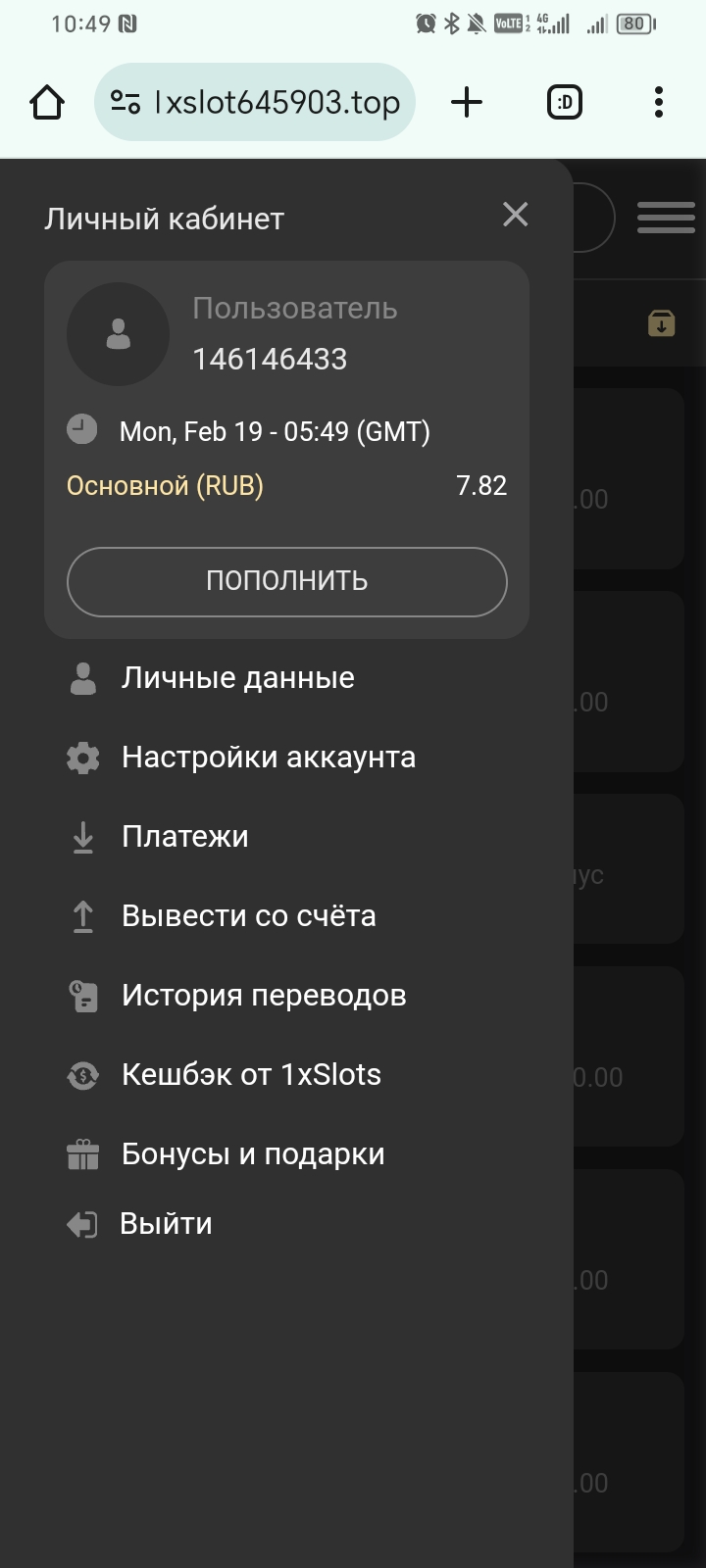706x1568 pixels.
Task: Open the hamburger menu button
Action: tap(666, 217)
